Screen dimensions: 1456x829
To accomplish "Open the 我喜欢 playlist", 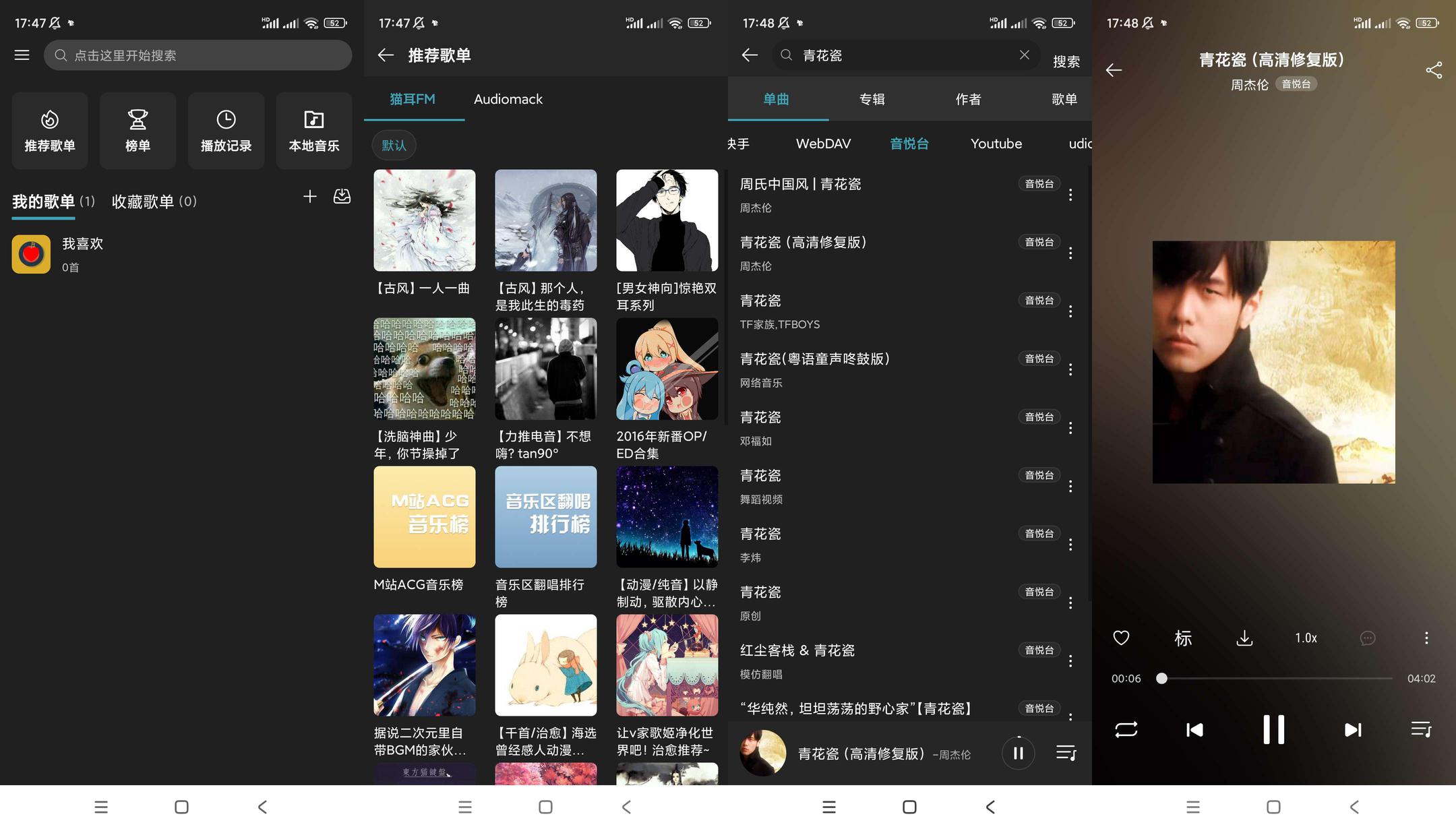I will click(182, 255).
